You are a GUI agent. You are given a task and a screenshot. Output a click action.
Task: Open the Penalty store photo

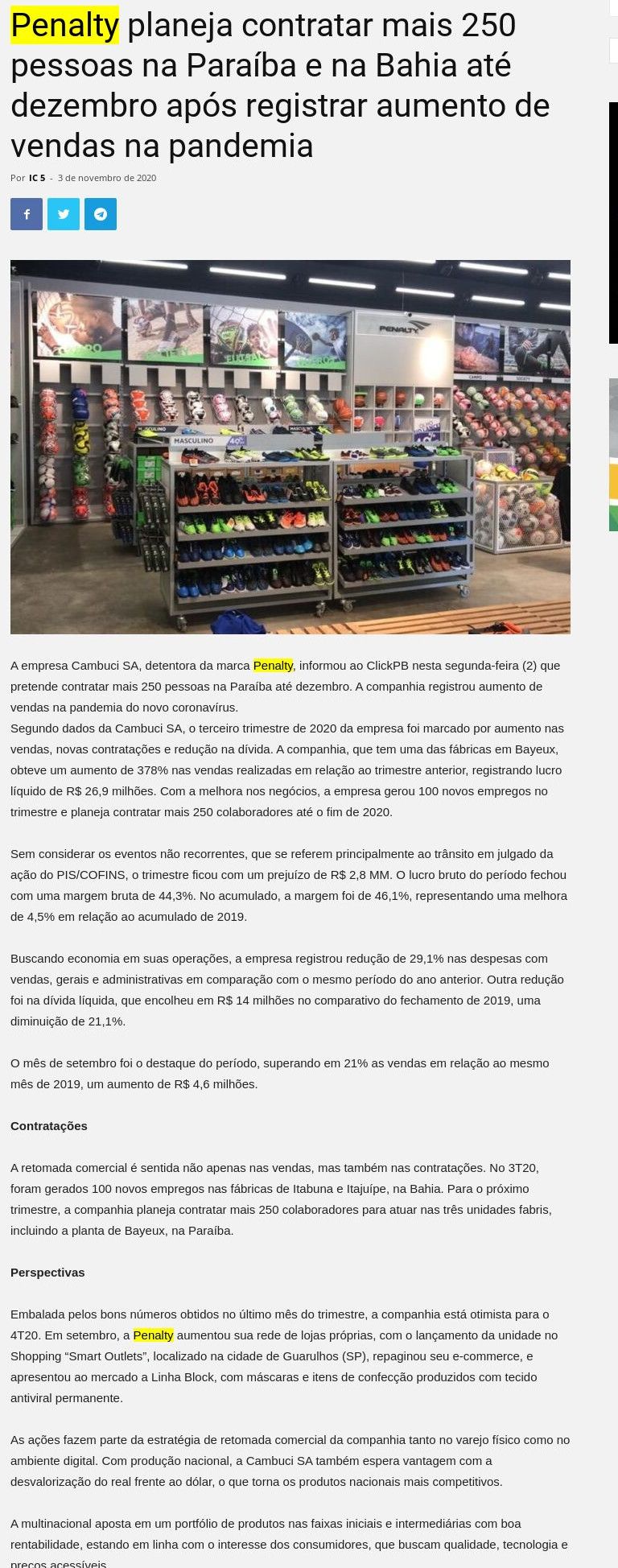click(290, 447)
